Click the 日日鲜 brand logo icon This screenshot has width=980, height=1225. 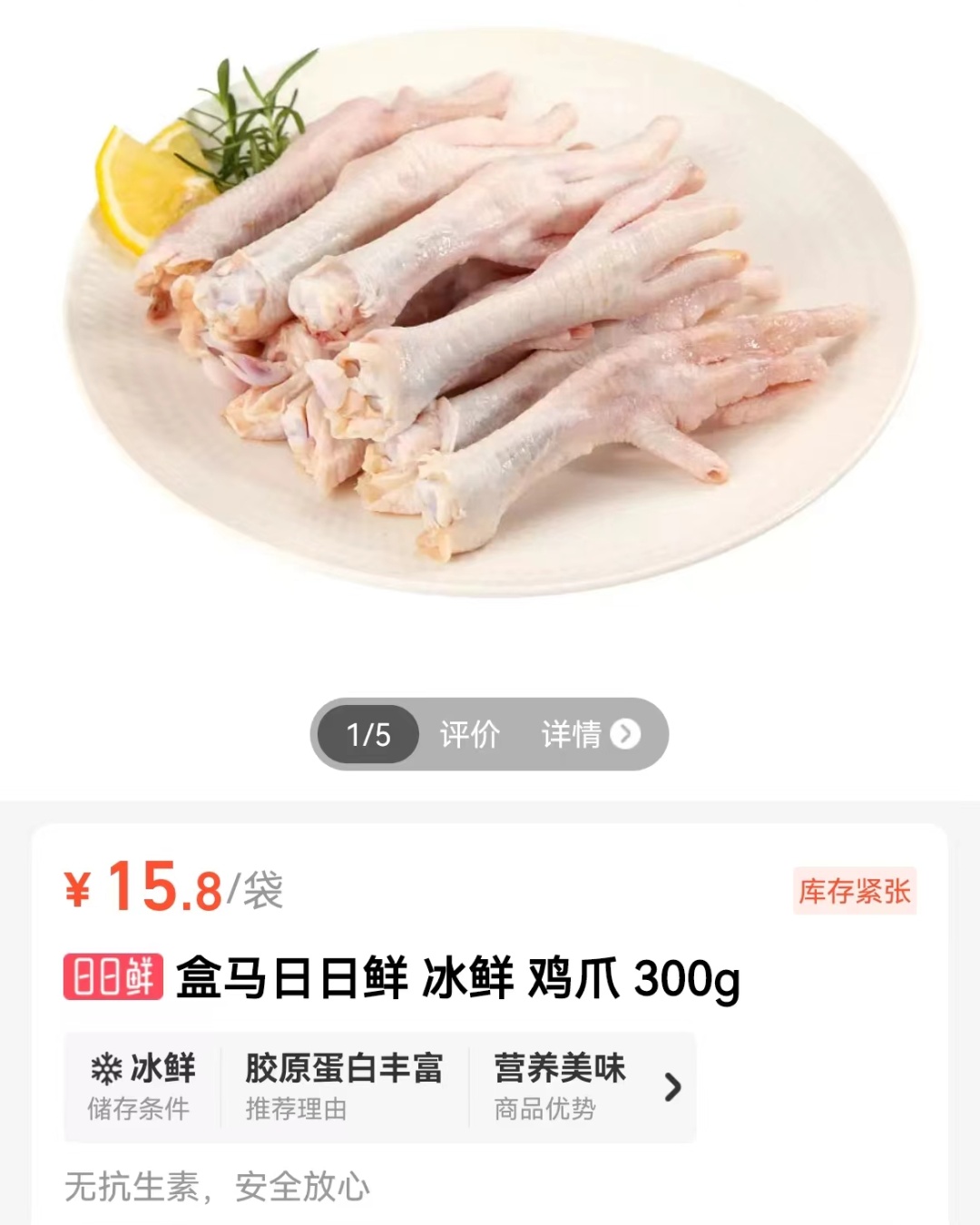[x=113, y=982]
